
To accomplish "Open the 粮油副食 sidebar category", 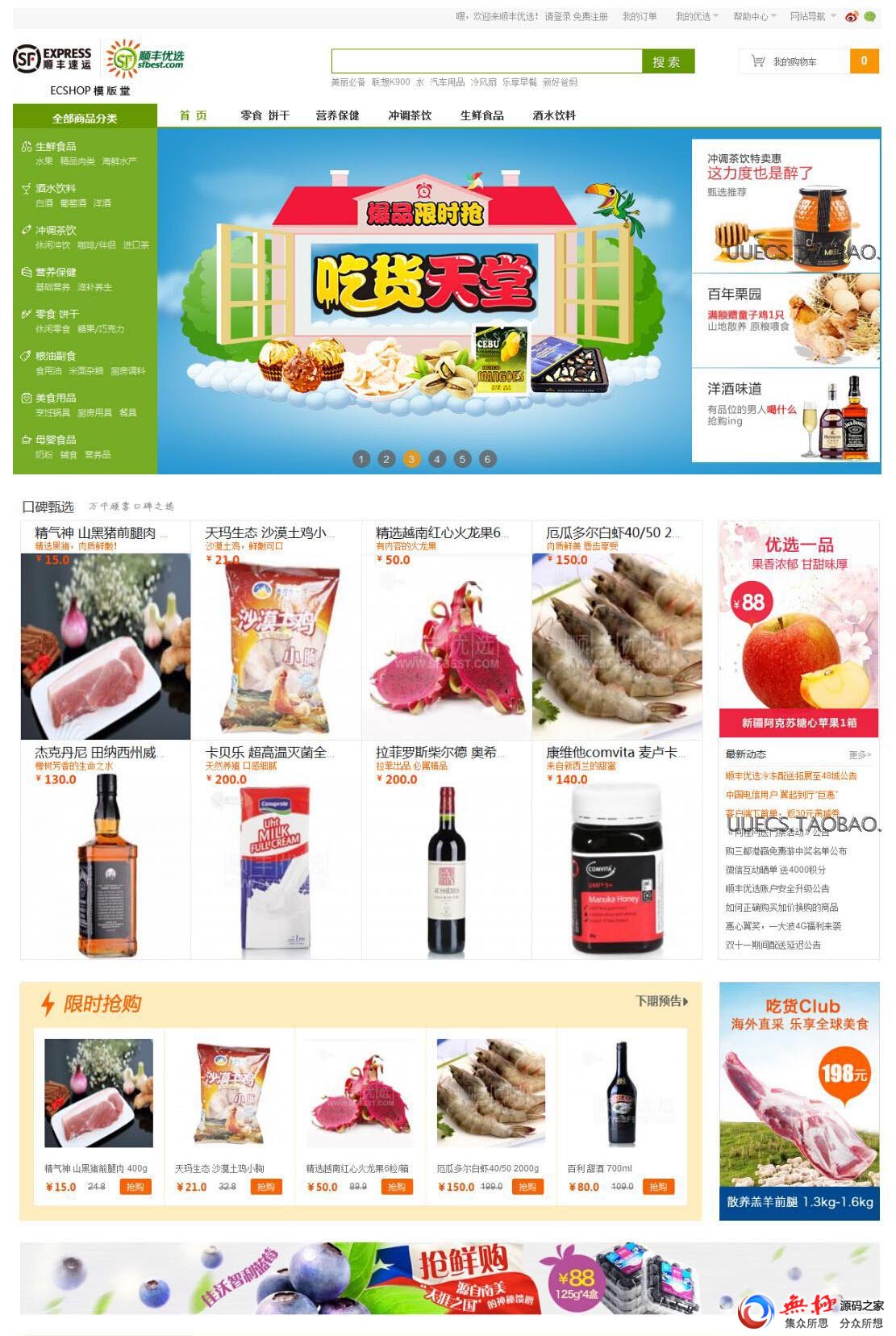I will [56, 356].
